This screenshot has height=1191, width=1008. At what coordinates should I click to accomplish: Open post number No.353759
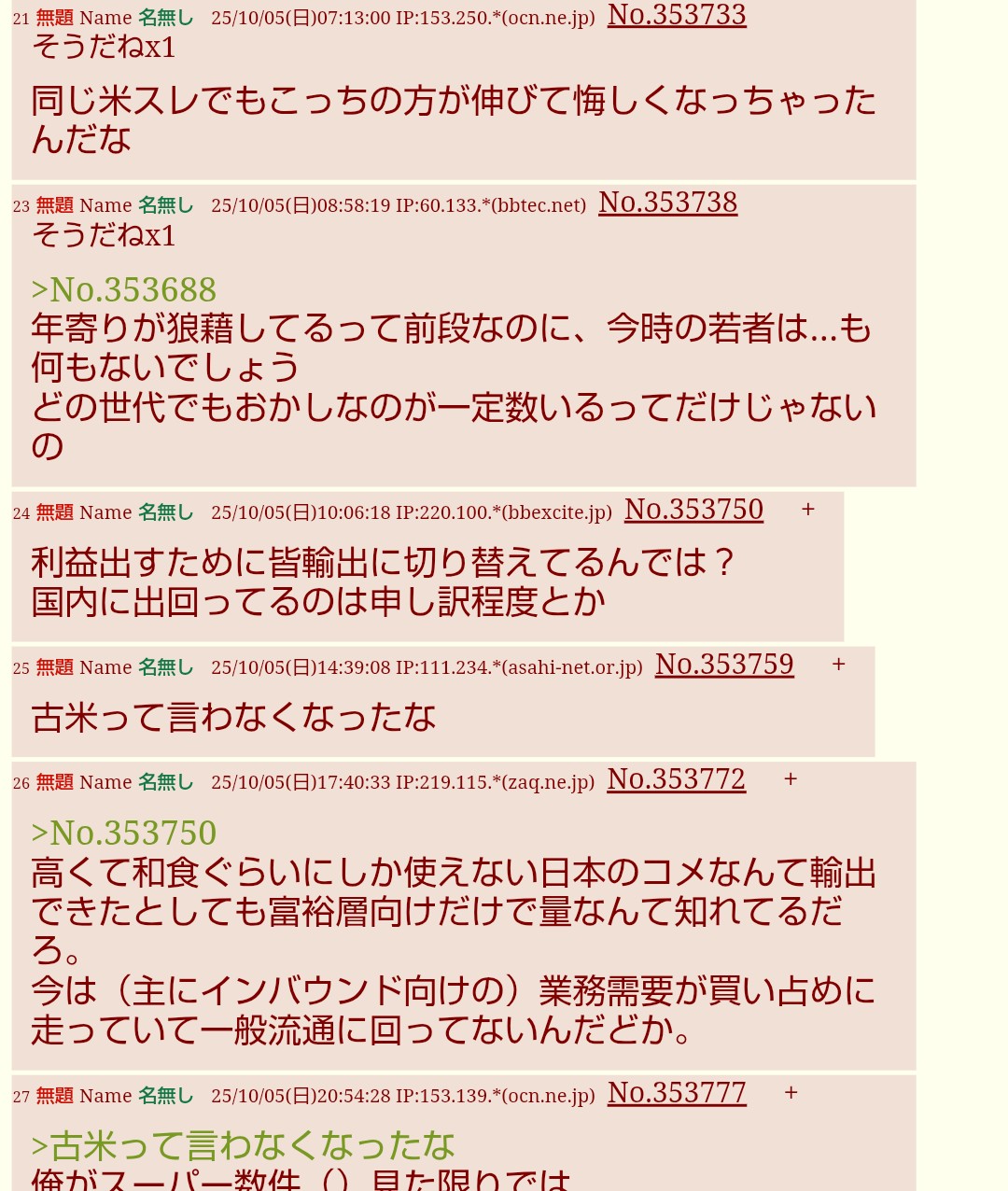(x=724, y=665)
